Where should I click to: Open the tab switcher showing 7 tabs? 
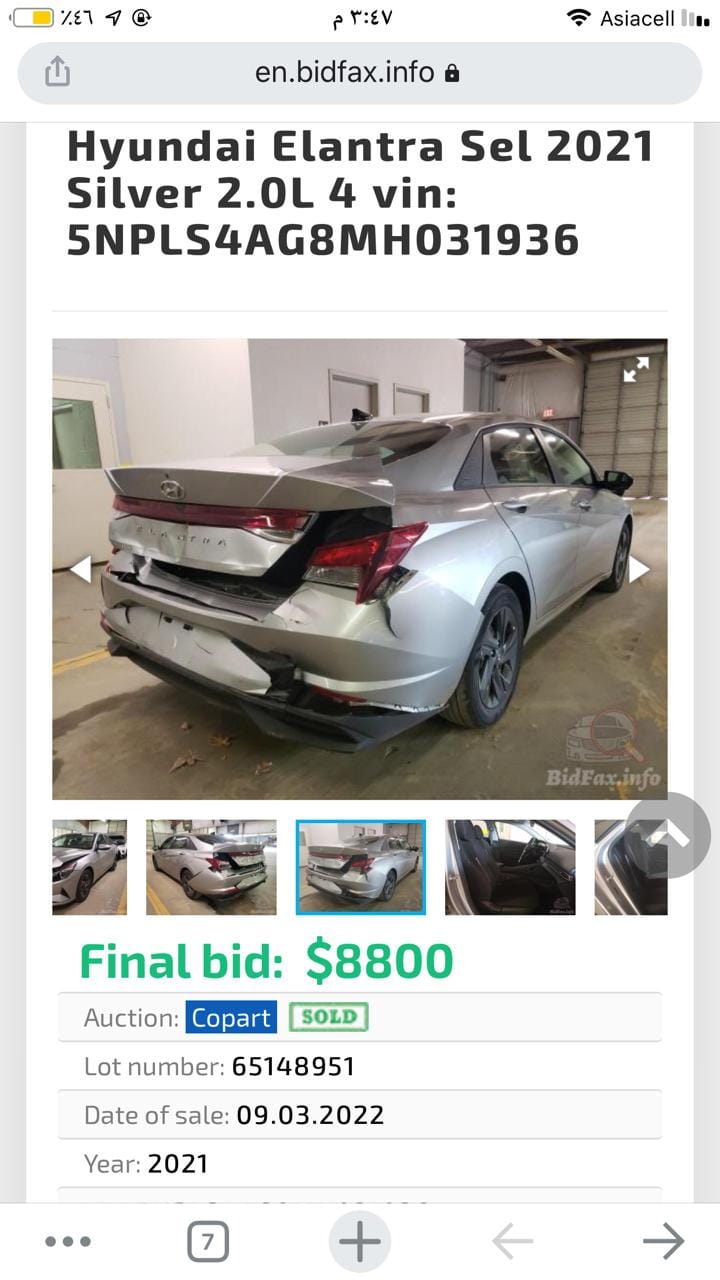pyautogui.click(x=208, y=1241)
